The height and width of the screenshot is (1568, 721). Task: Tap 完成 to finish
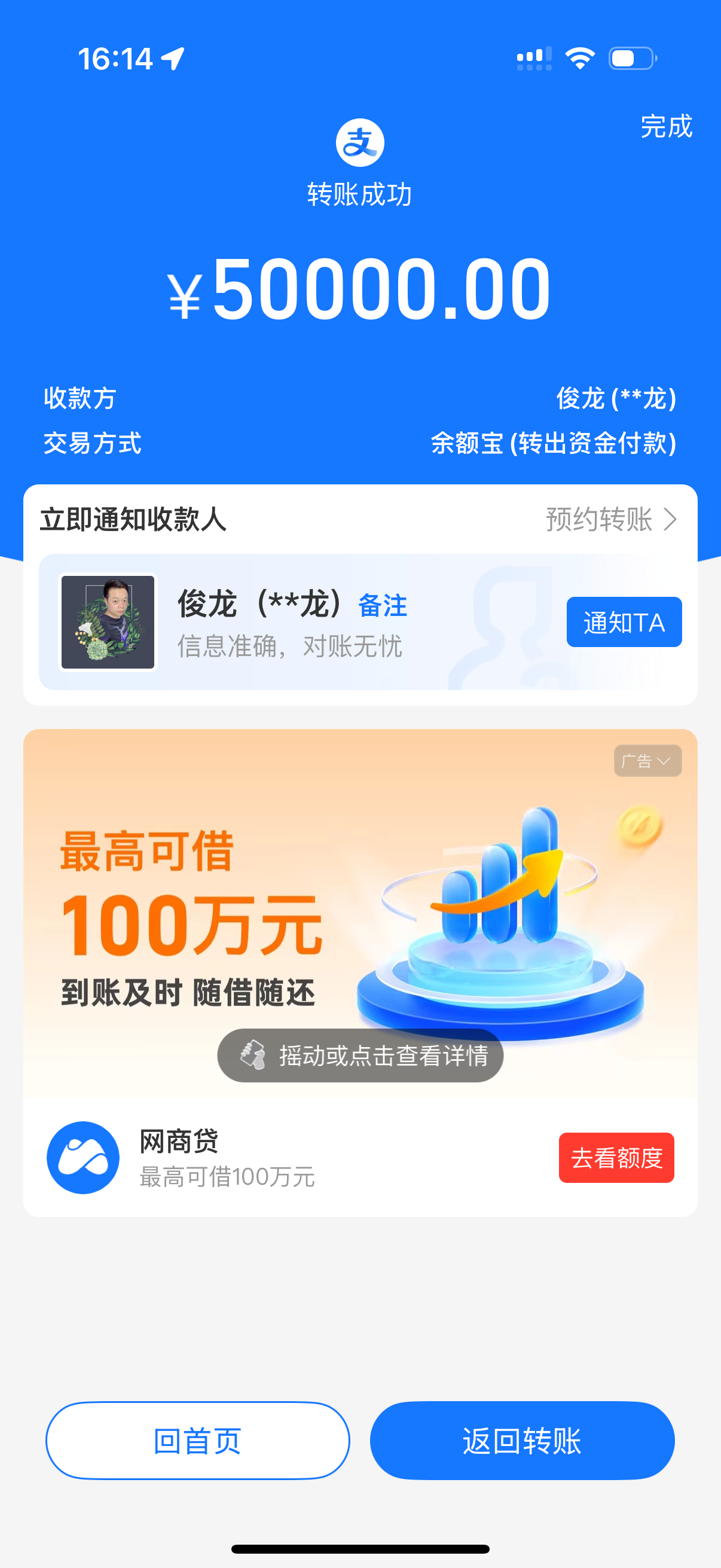coord(665,127)
